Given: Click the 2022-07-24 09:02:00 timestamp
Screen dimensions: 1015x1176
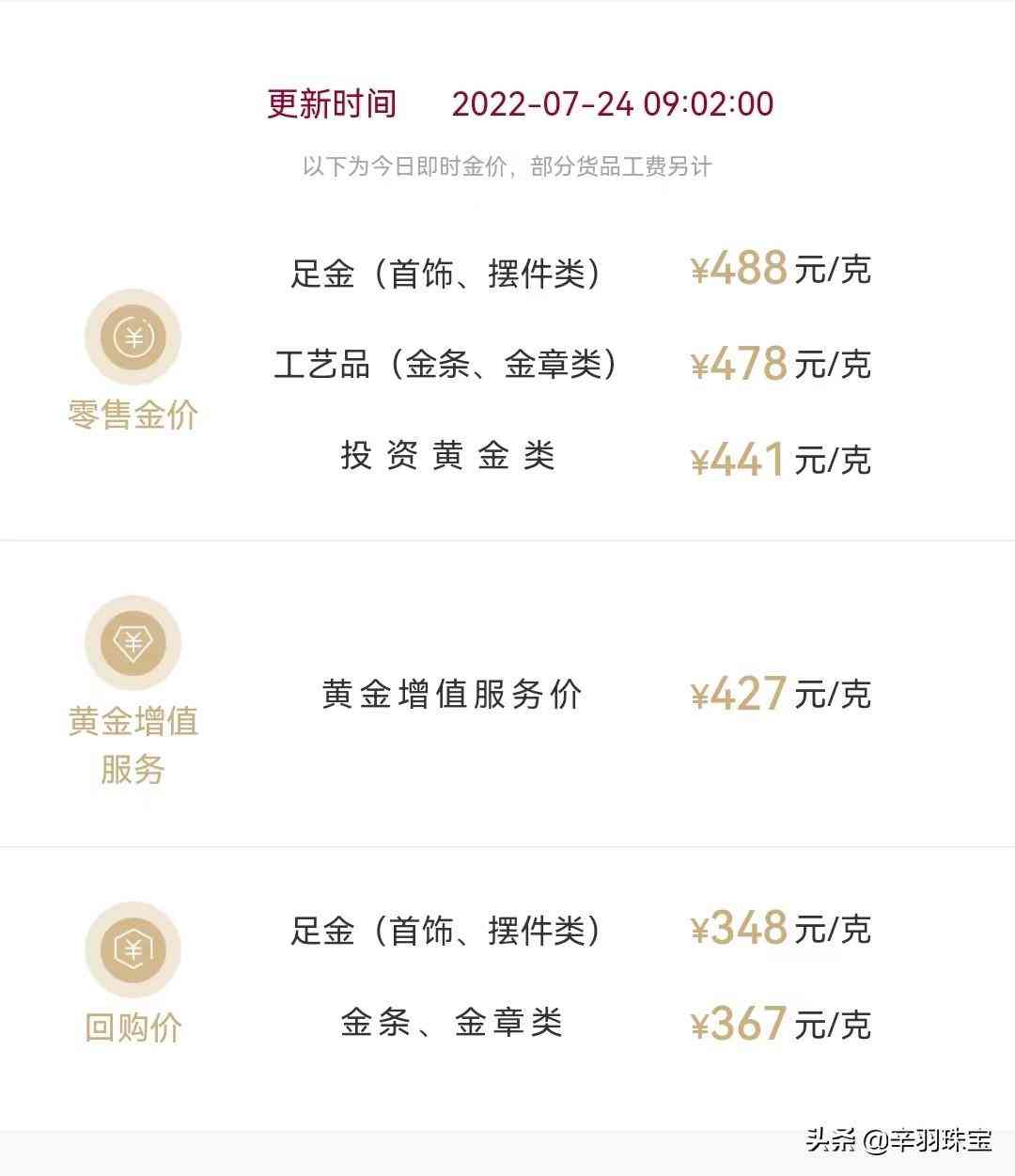Looking at the screenshot, I should (x=611, y=105).
